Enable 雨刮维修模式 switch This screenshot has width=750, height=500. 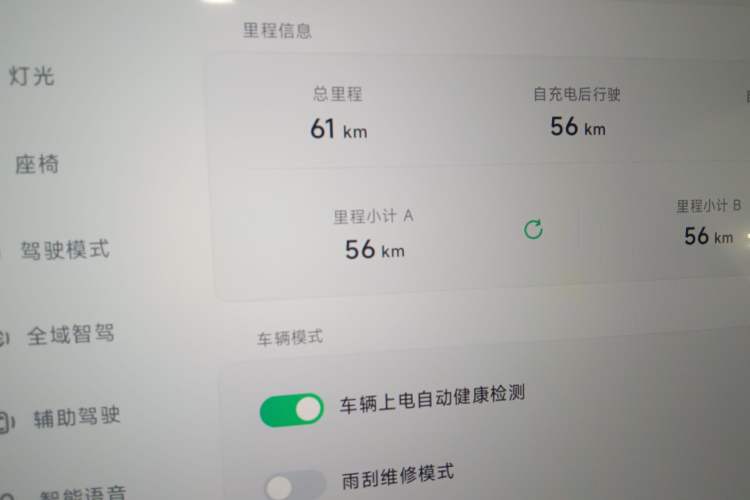295,484
